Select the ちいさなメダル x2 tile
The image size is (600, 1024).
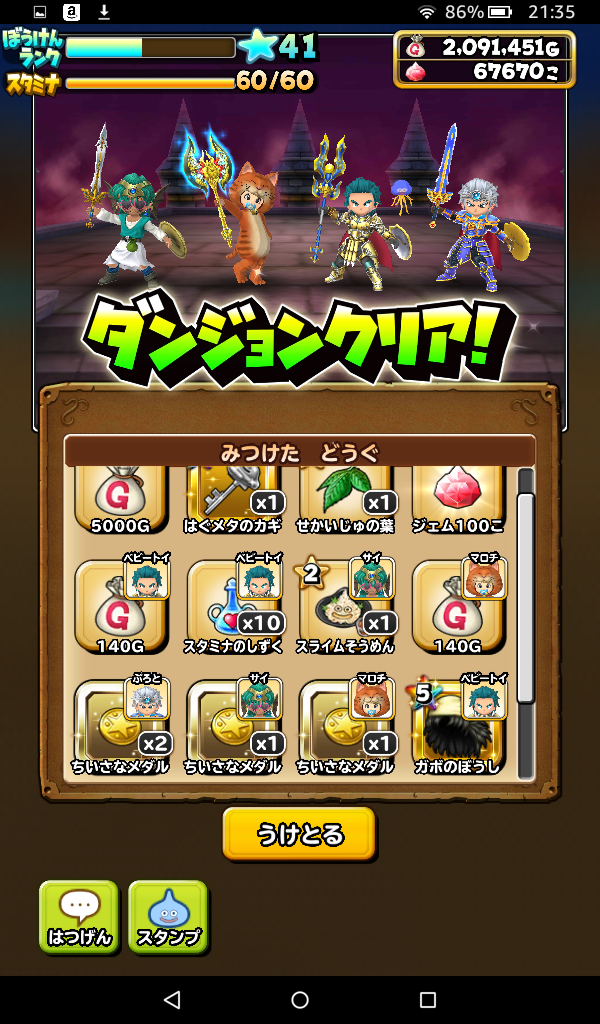coord(120,725)
